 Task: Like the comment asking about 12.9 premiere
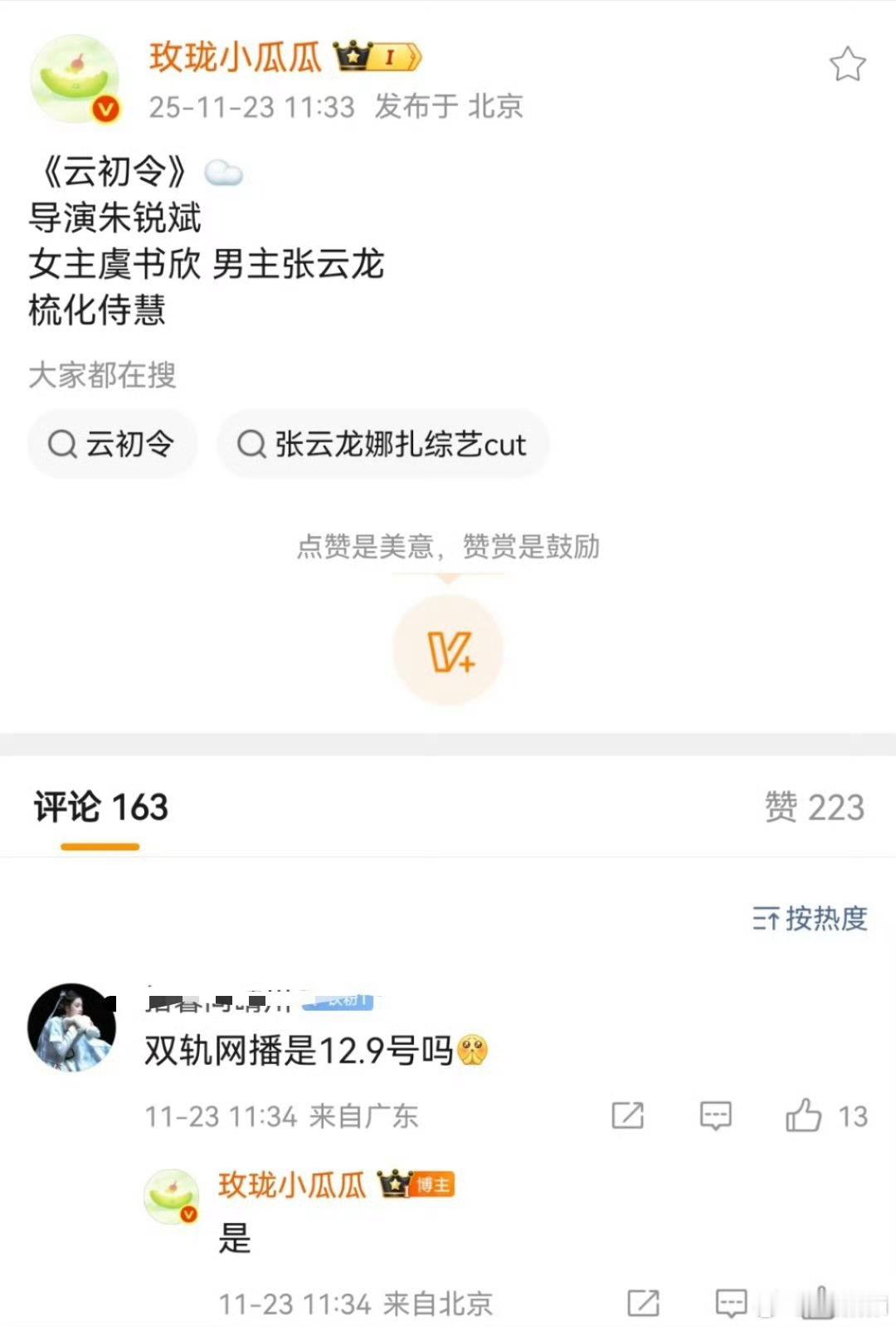click(x=805, y=1116)
